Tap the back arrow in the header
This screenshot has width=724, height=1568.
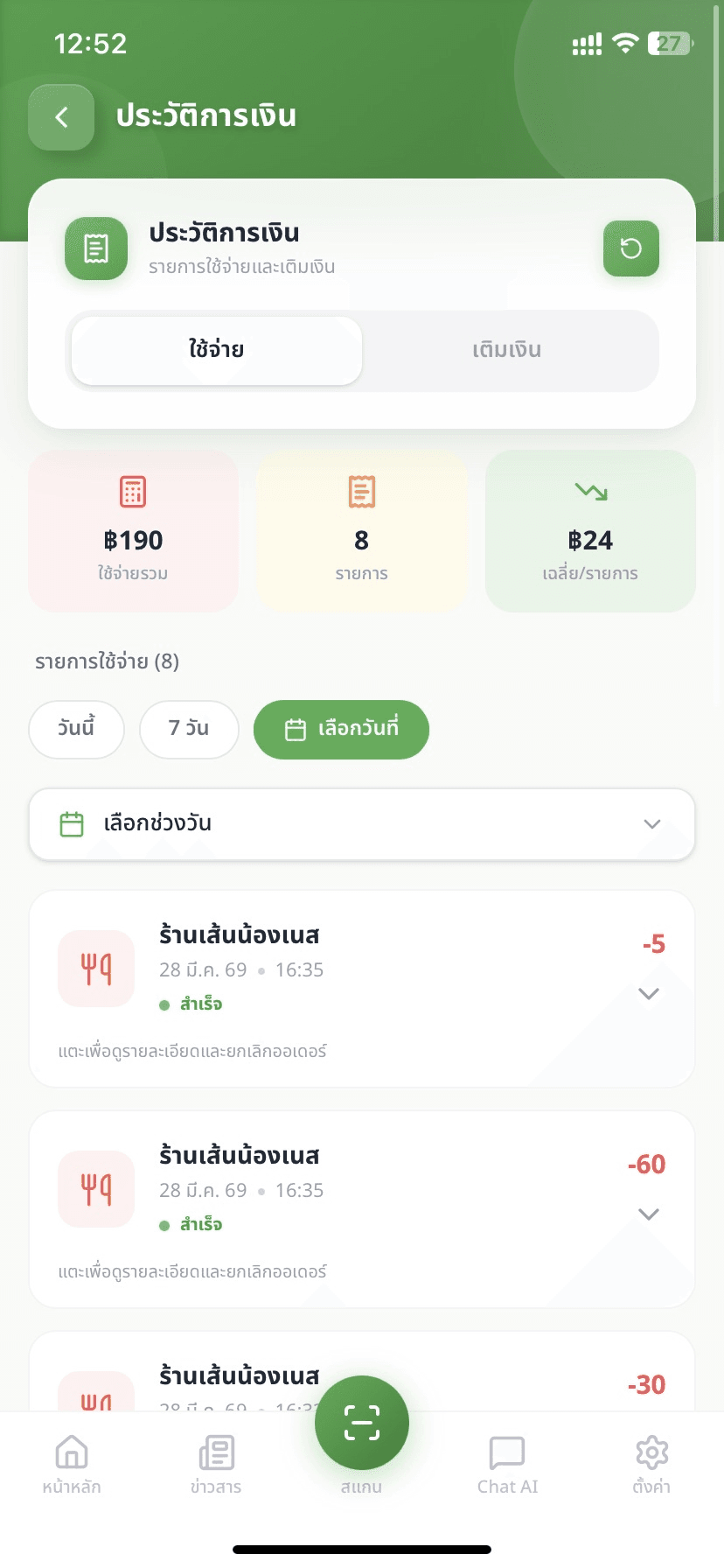pos(60,115)
